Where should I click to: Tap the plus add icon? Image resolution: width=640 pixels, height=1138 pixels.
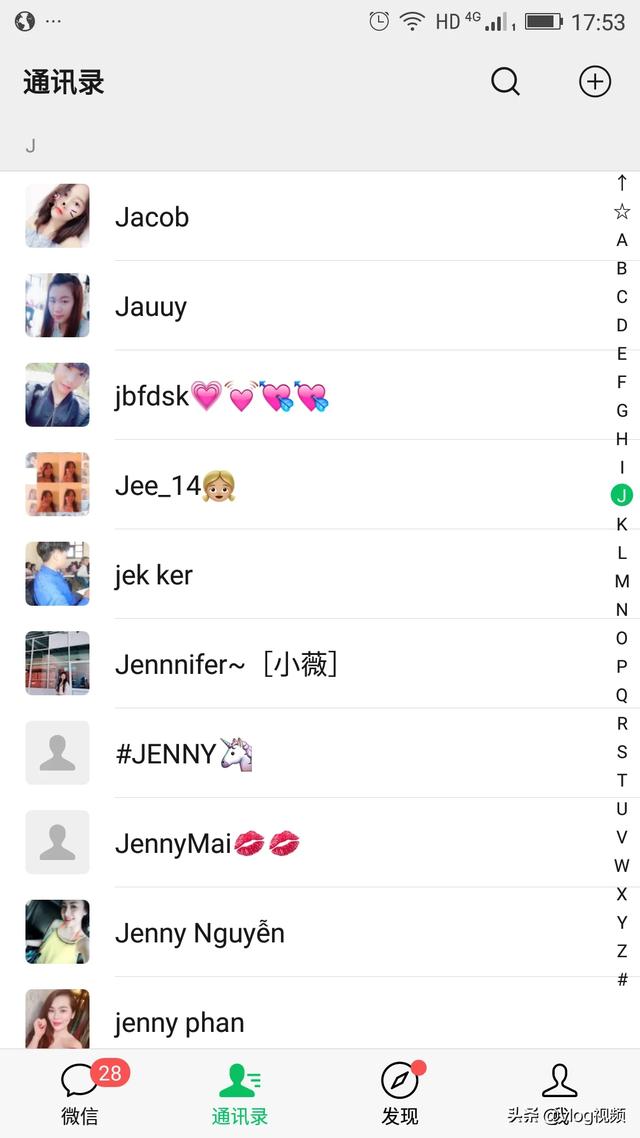pos(595,82)
